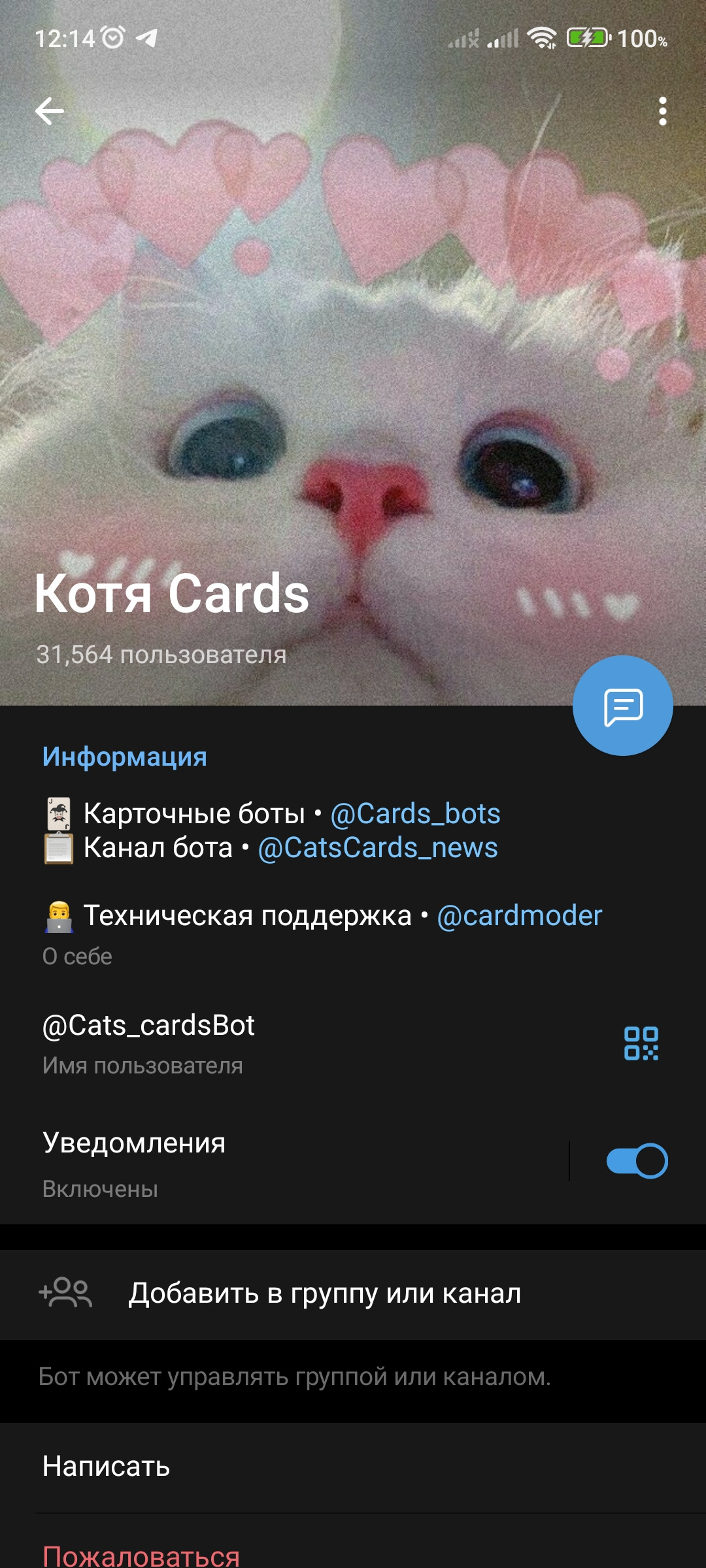Show the QR code for @Cats_cardsBot
Viewport: 706px width, 1568px height.
[x=641, y=1043]
